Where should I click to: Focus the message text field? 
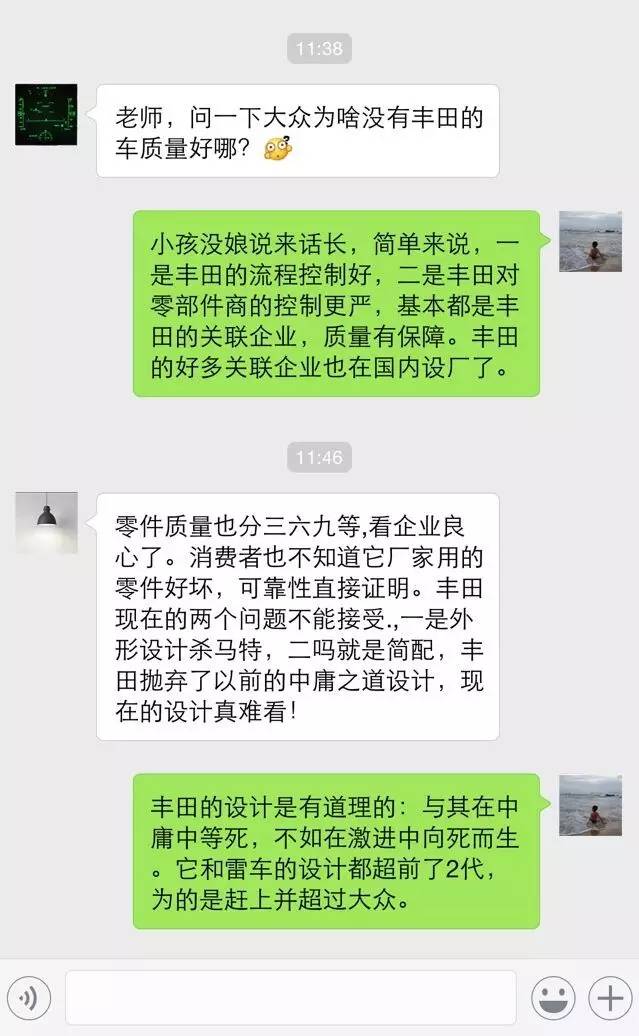click(x=290, y=997)
